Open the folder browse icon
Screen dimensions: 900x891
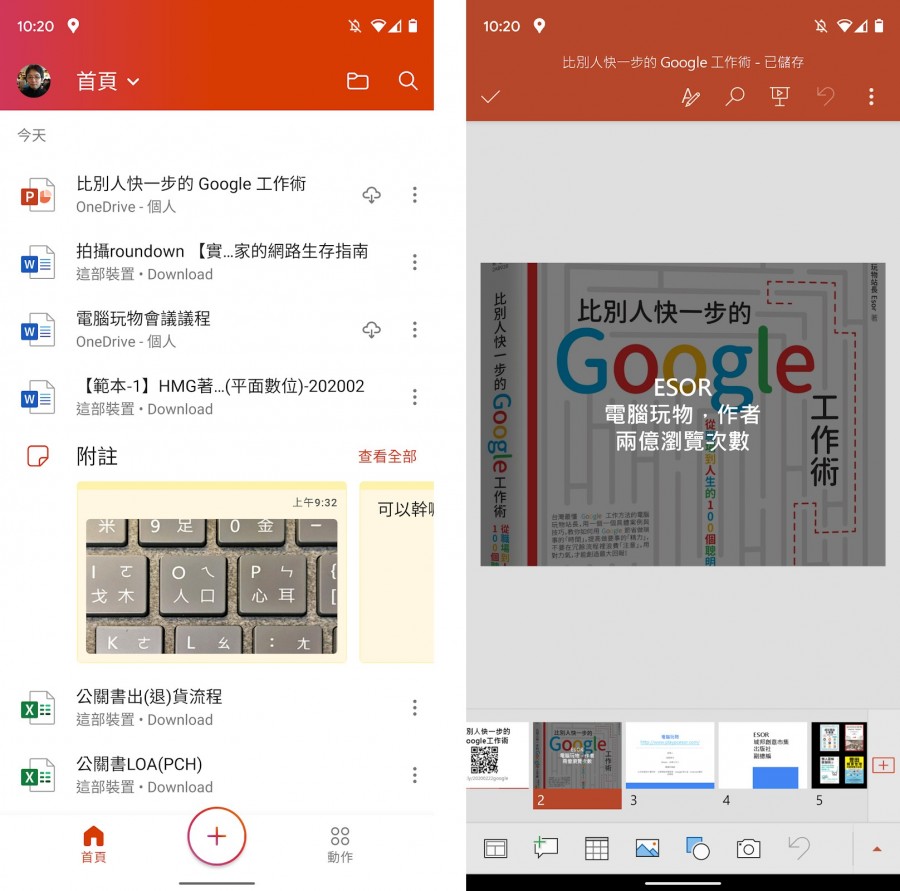(357, 81)
